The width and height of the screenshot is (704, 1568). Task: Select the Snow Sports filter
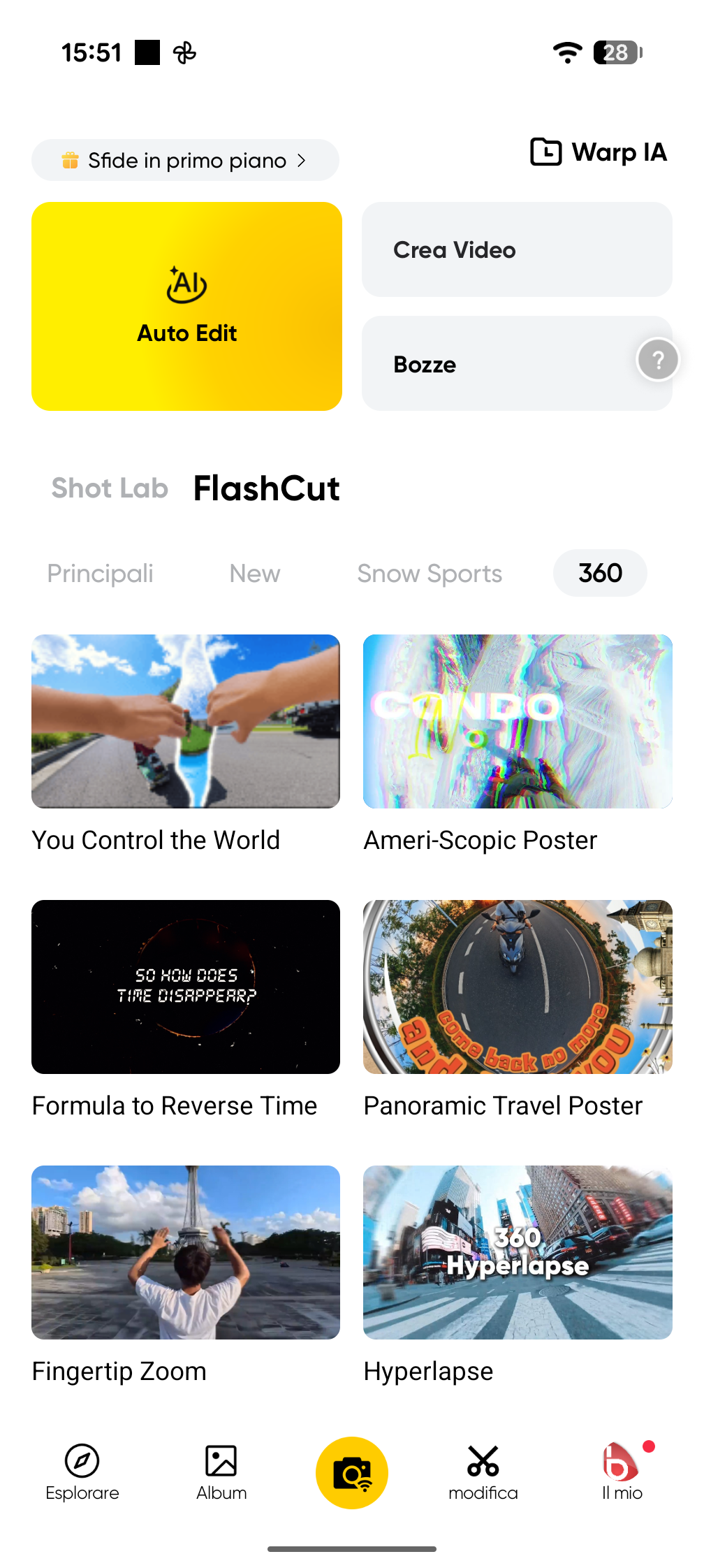click(x=430, y=574)
